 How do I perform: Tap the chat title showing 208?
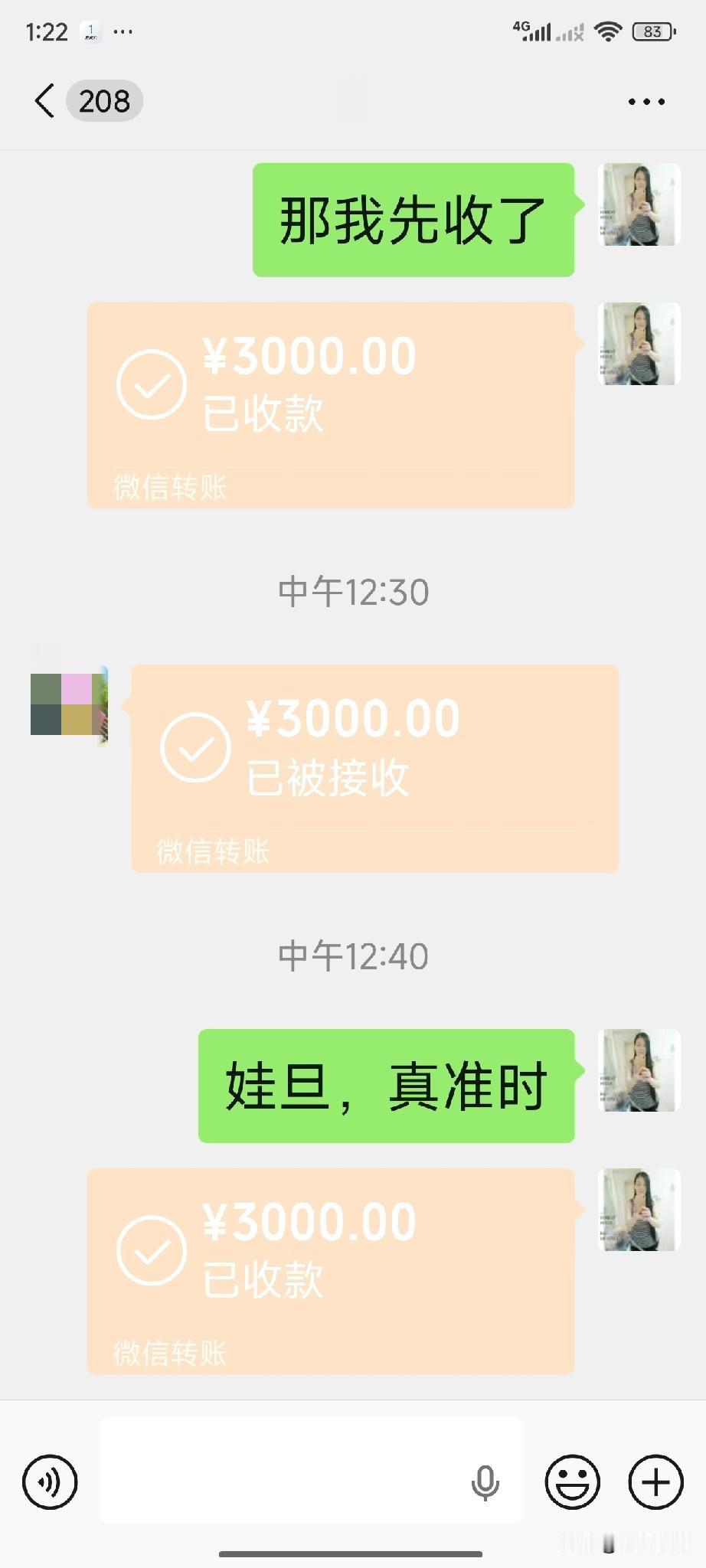click(x=105, y=100)
